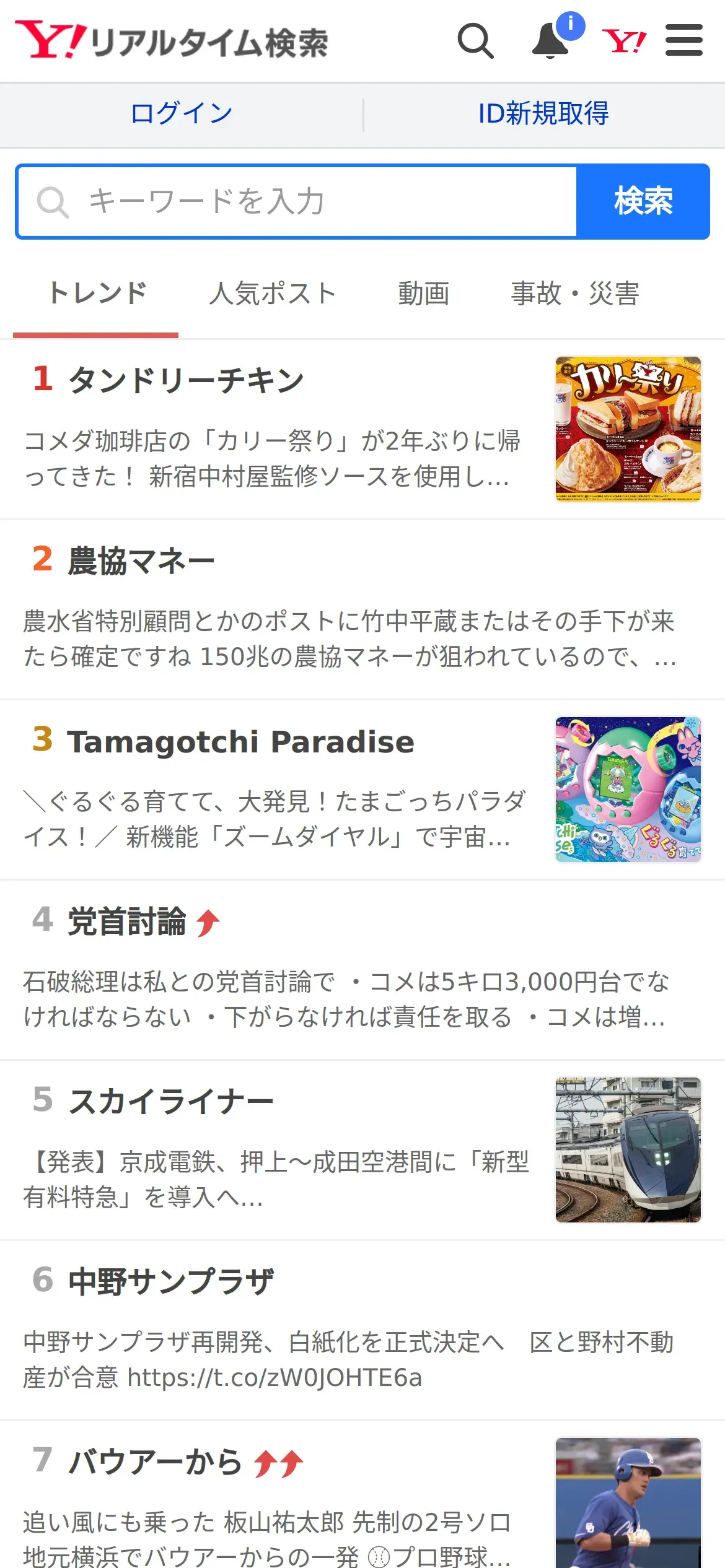Open the hamburger menu
725x1568 pixels.
point(684,40)
